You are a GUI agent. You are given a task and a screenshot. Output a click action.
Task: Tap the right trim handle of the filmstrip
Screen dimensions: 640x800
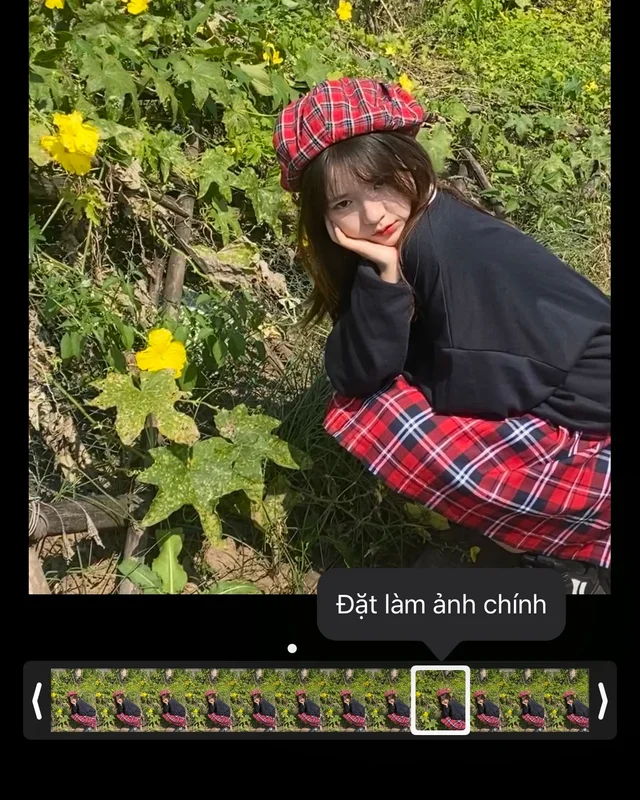click(x=602, y=700)
